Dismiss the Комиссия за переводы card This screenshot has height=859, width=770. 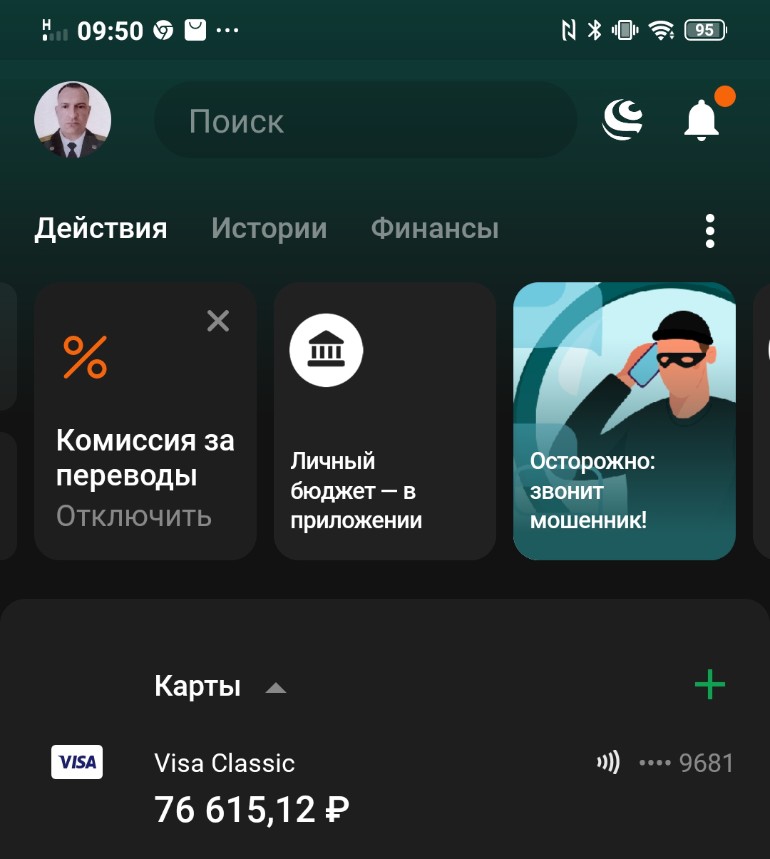(218, 321)
